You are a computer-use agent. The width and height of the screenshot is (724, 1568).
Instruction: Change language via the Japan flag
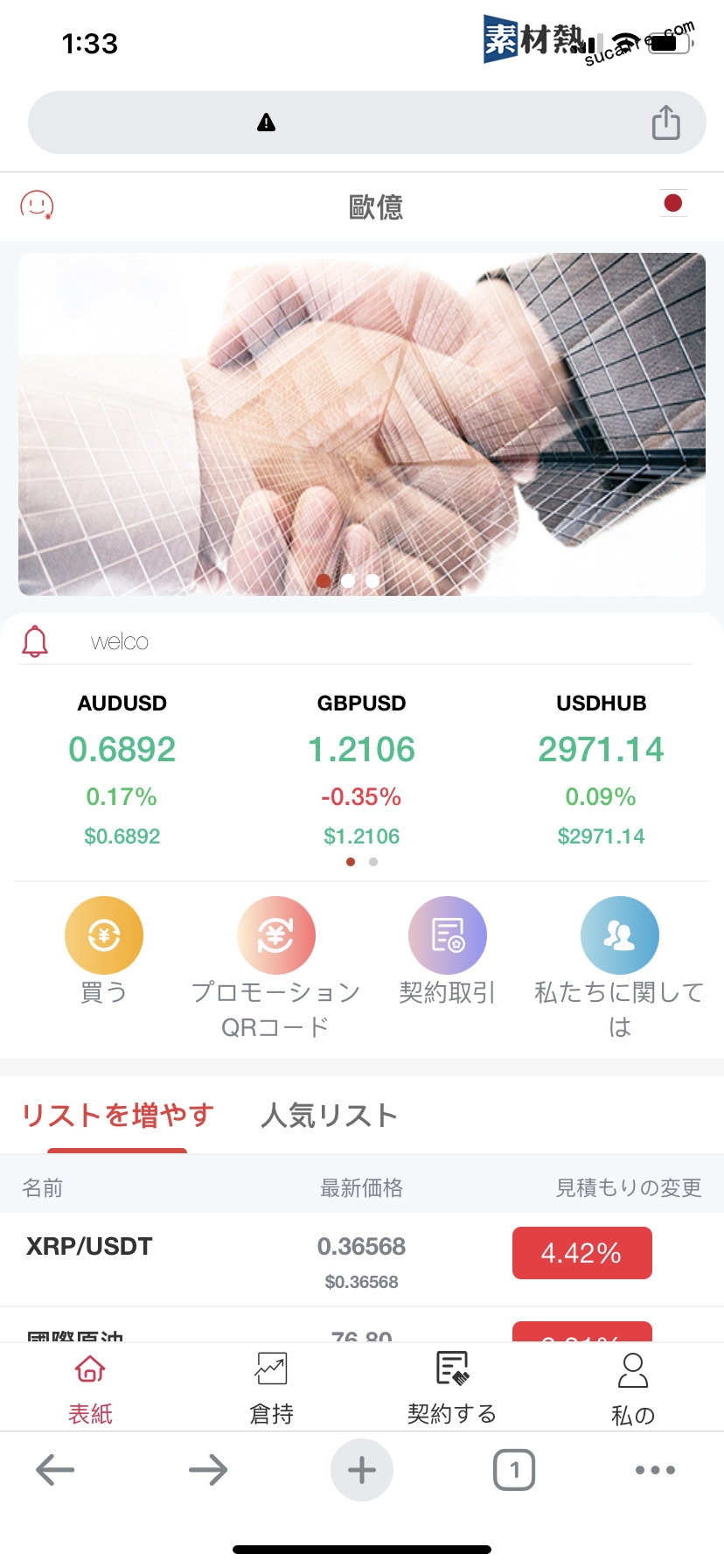672,203
